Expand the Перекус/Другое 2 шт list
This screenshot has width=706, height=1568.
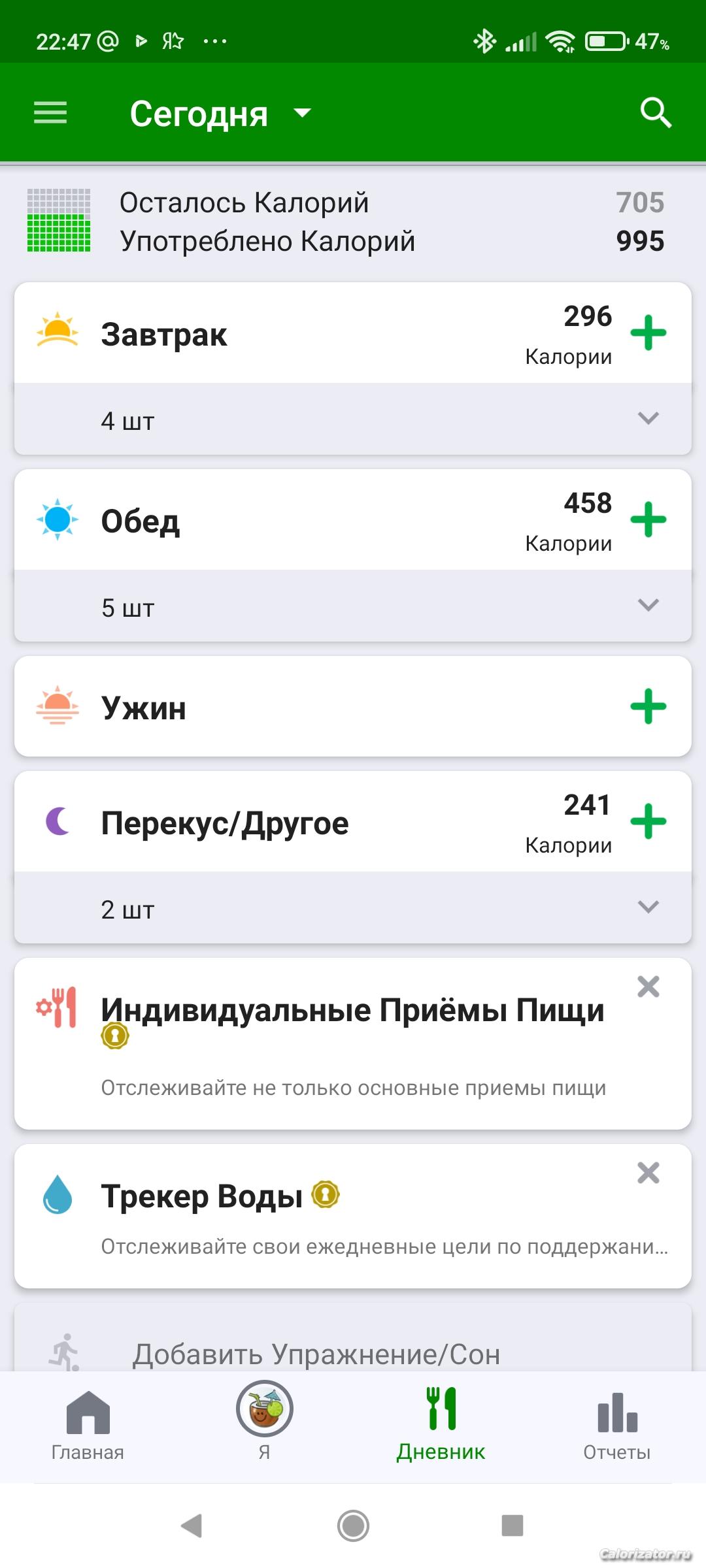tap(647, 907)
